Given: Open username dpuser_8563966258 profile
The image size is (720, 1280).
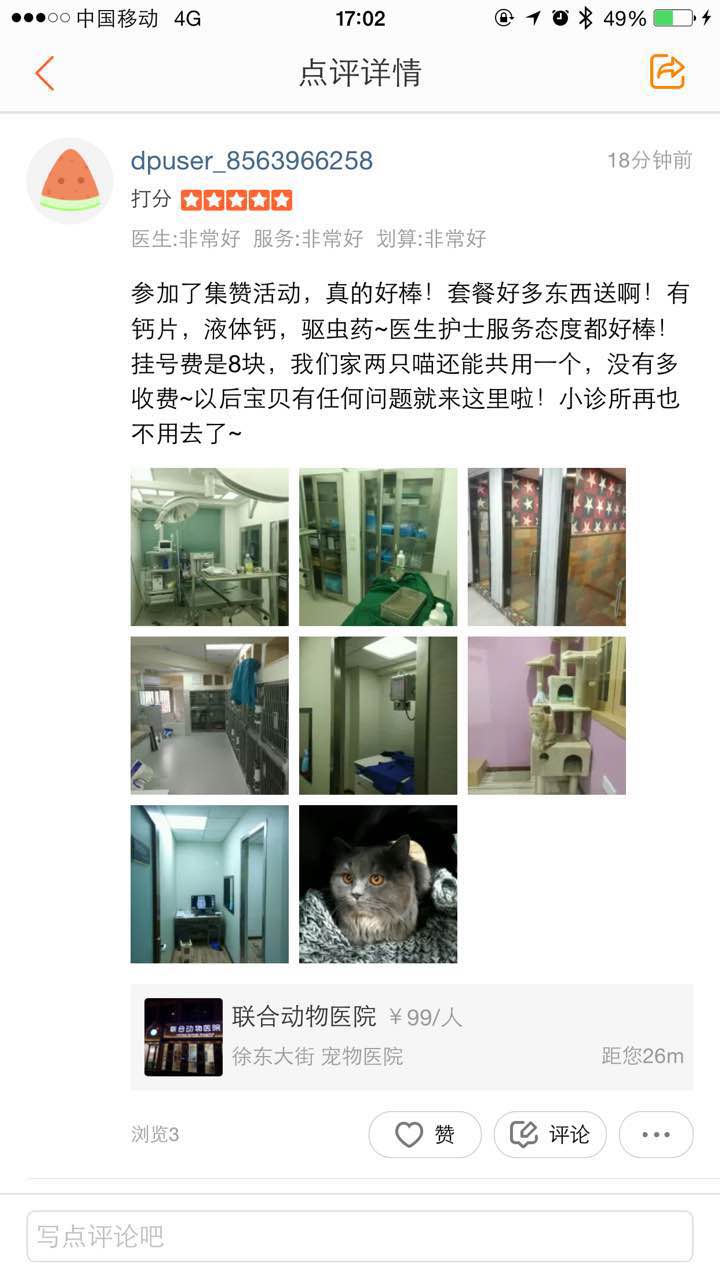Looking at the screenshot, I should (x=252, y=161).
